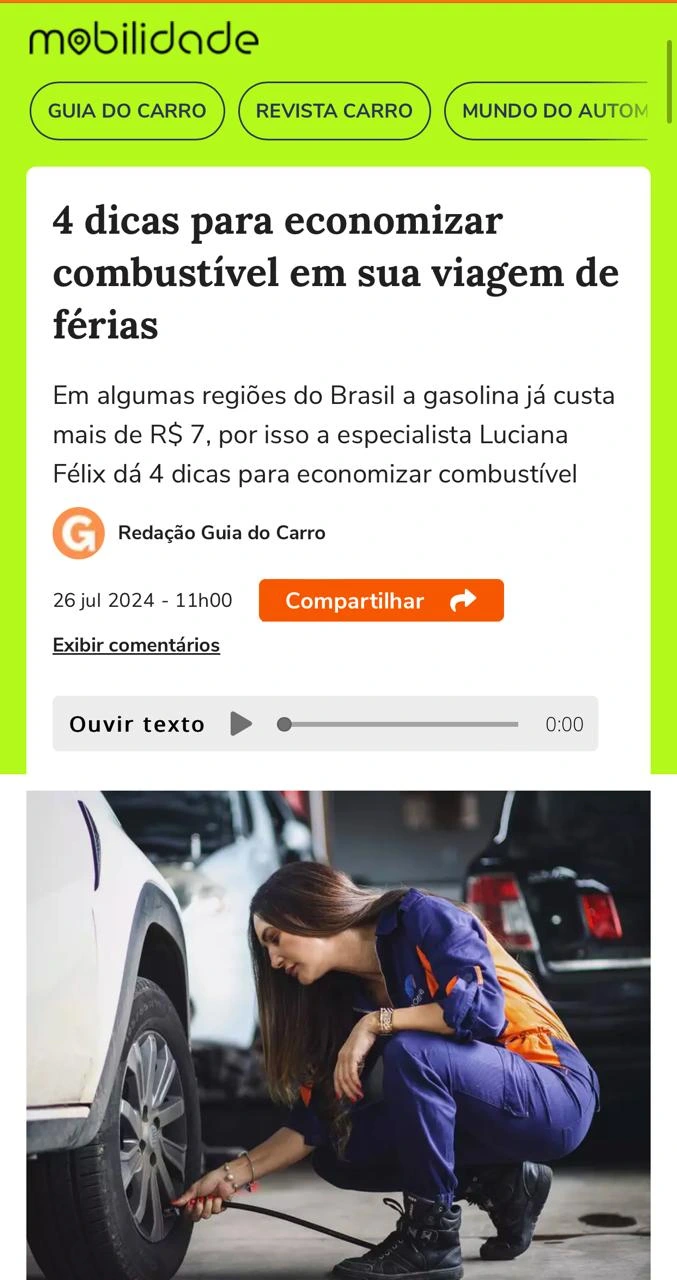Tap the audio progress bar

(400, 724)
